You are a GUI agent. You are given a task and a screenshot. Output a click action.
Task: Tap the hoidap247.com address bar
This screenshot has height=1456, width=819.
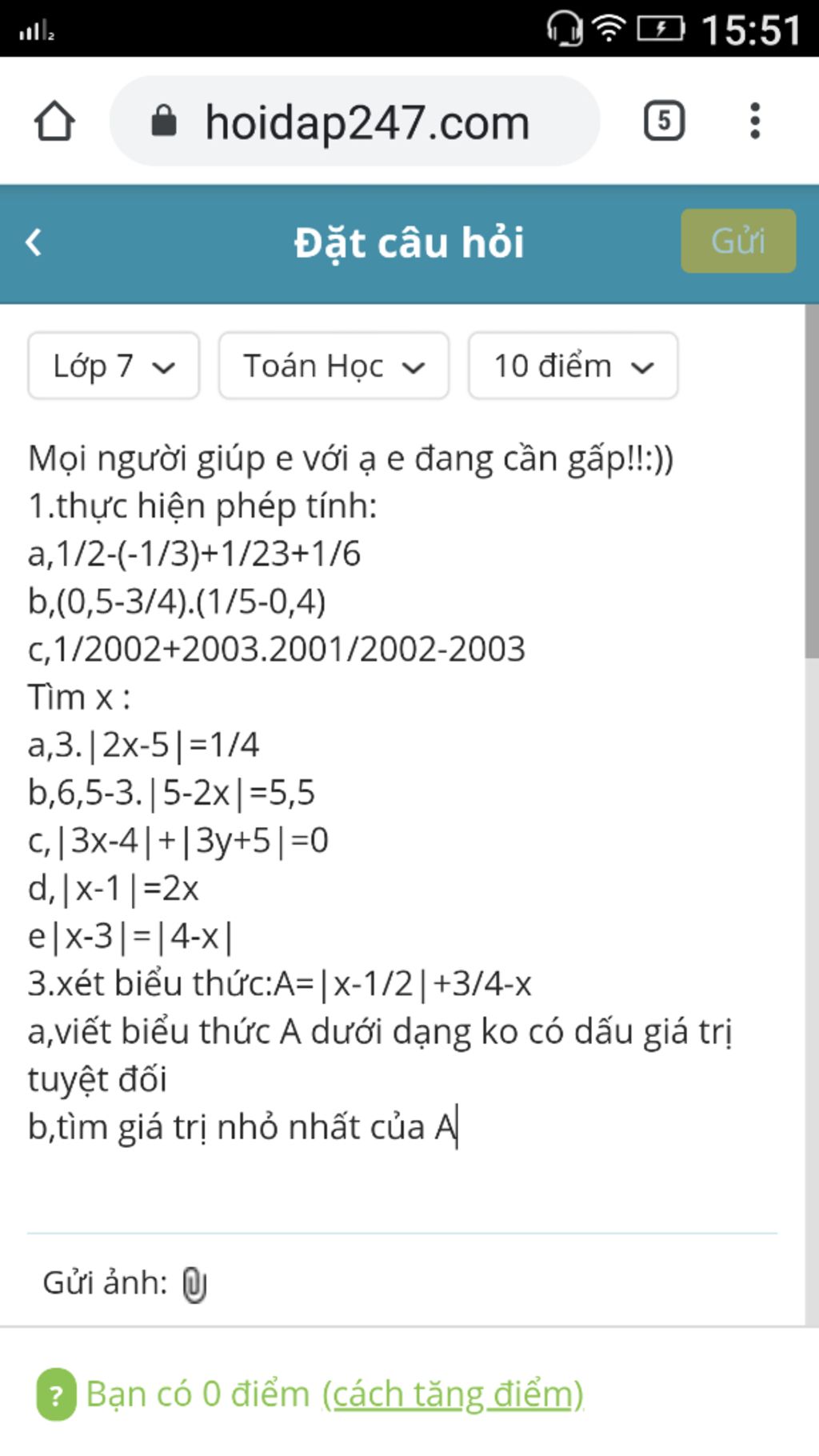tap(354, 122)
